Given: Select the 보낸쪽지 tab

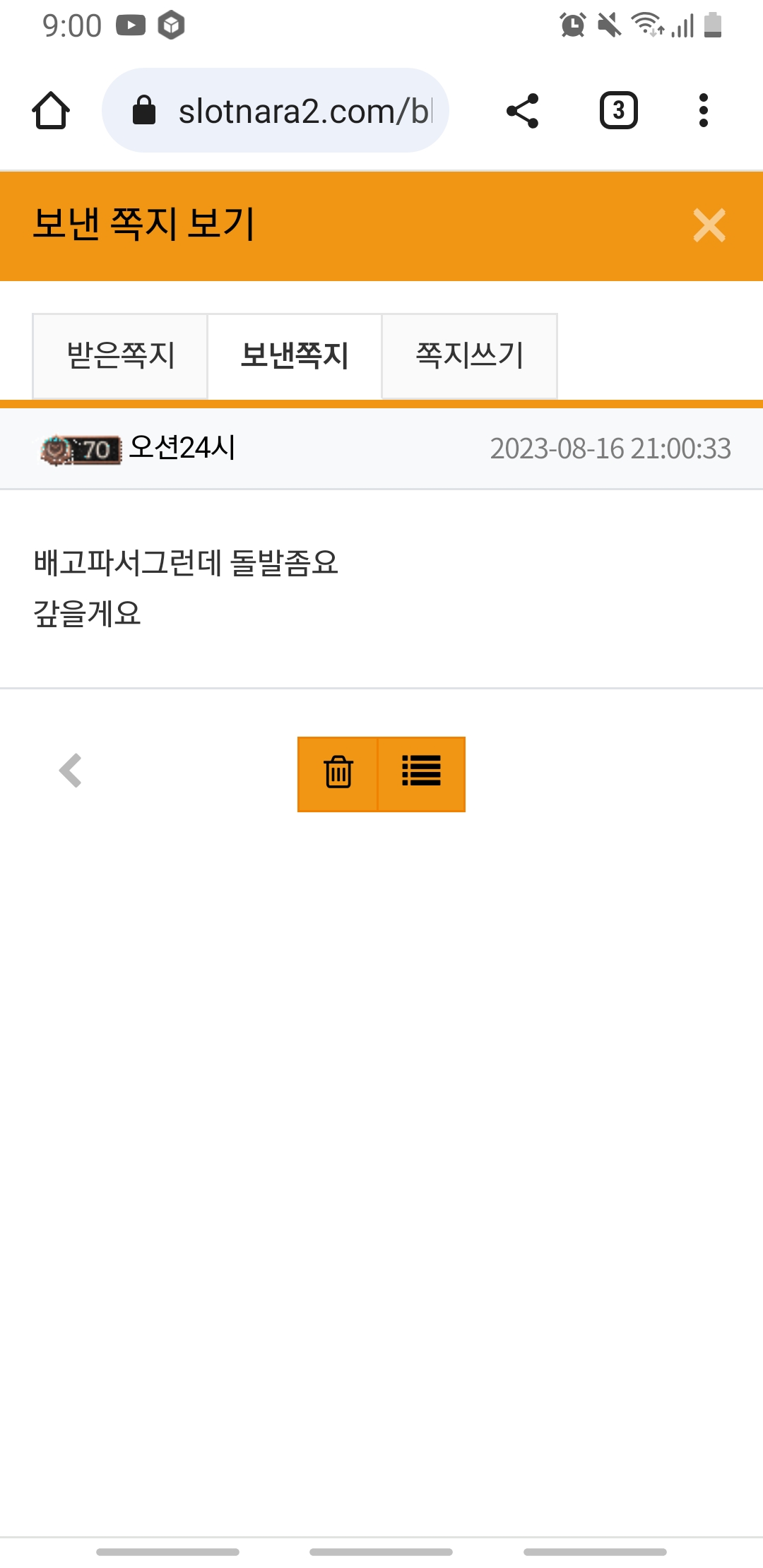Looking at the screenshot, I should click(295, 356).
